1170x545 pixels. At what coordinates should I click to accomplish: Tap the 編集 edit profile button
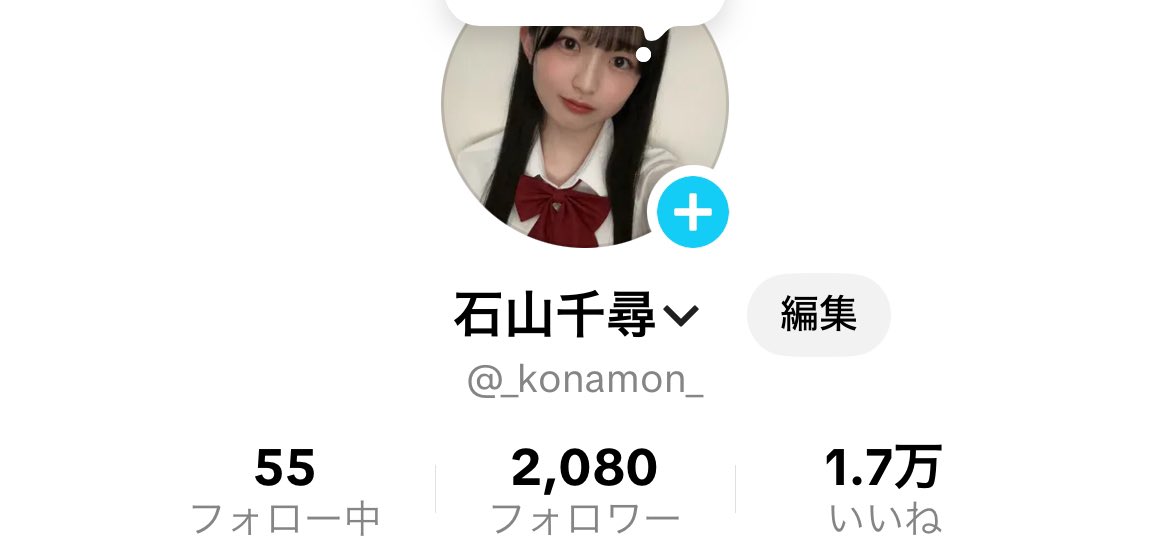(x=818, y=315)
